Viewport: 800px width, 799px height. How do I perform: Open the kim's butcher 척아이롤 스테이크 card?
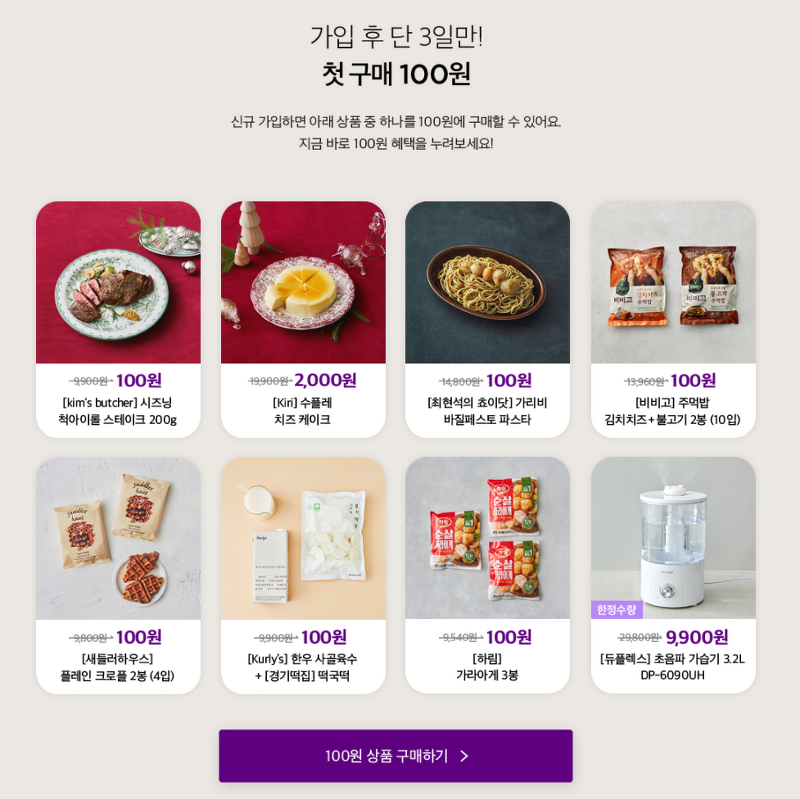click(118, 318)
